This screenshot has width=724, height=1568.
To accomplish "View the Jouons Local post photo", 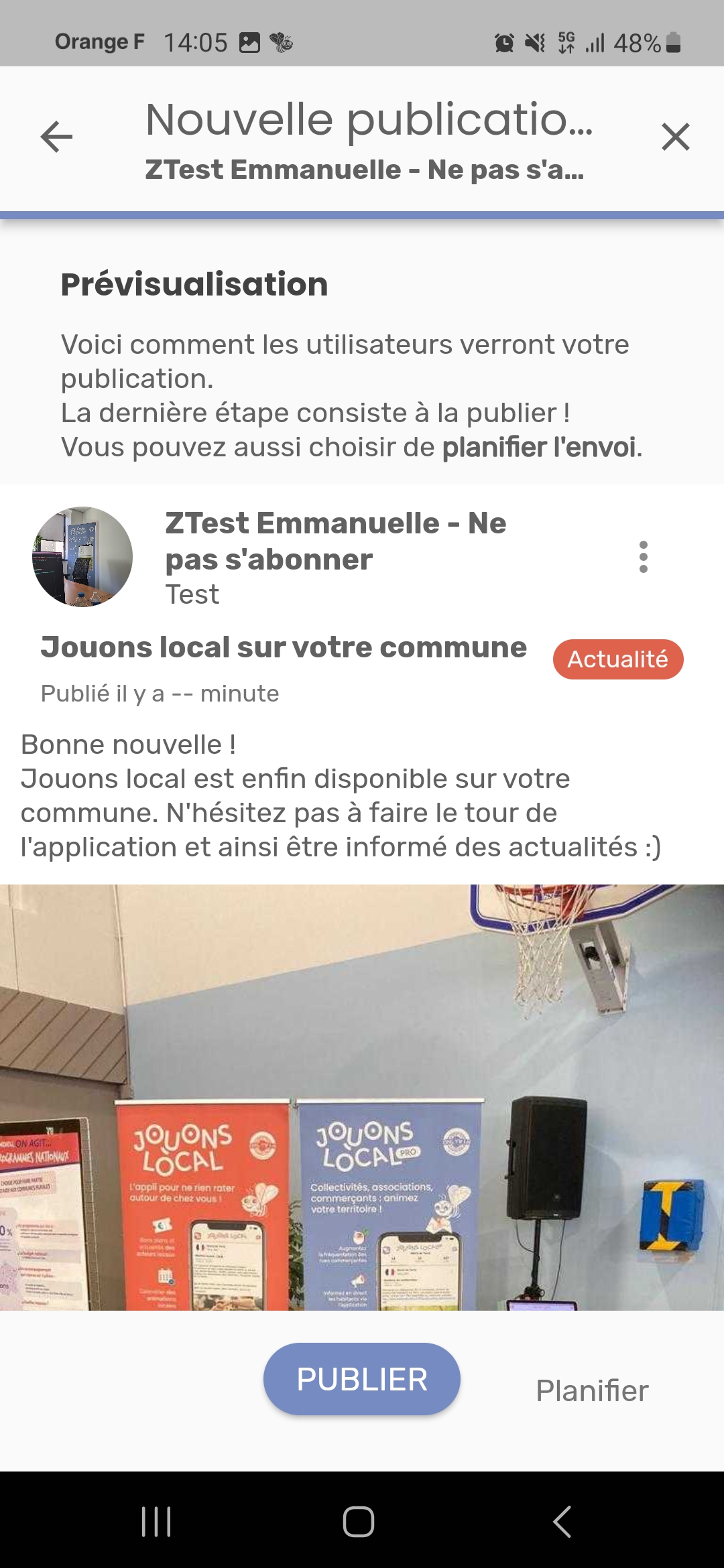I will coord(362,1097).
